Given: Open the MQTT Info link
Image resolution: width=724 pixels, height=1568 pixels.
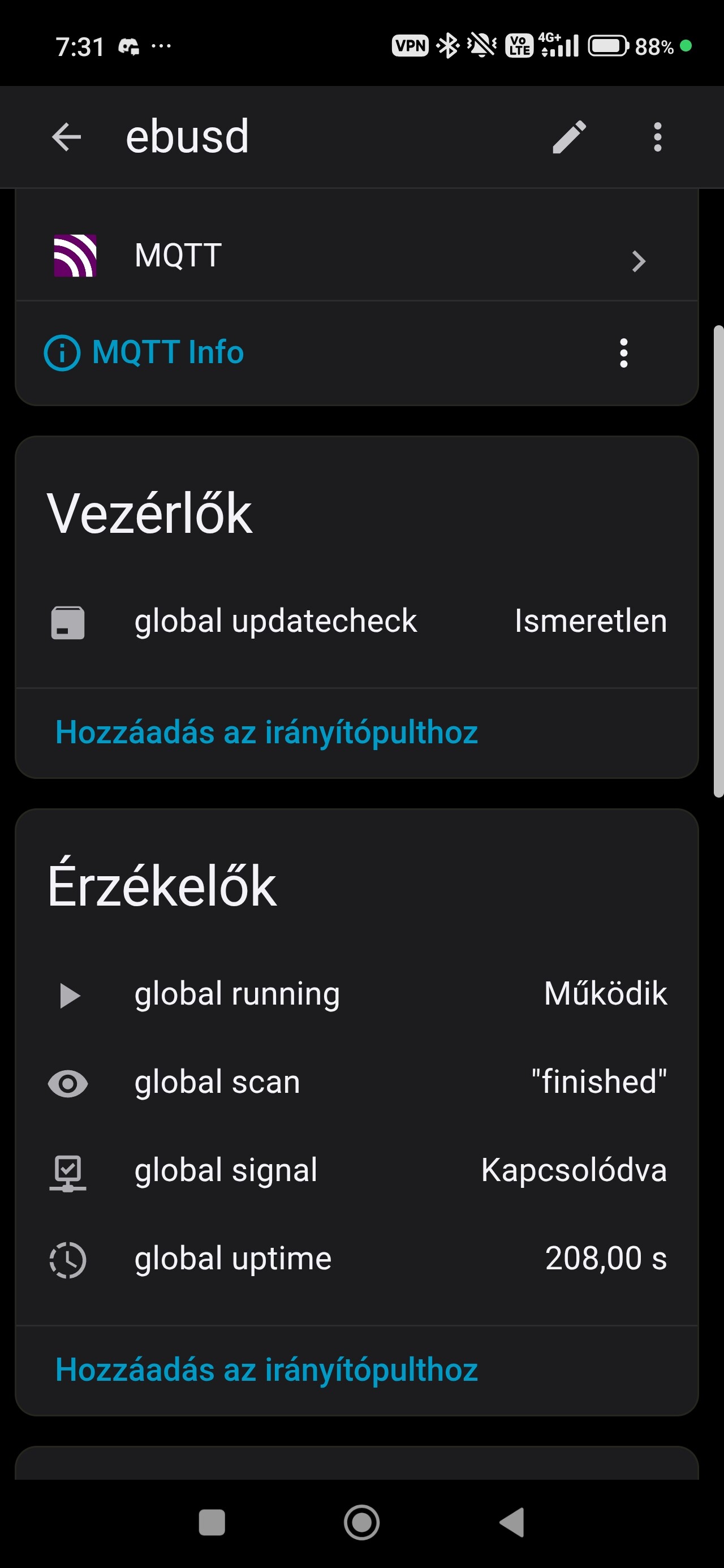Looking at the screenshot, I should 167,352.
